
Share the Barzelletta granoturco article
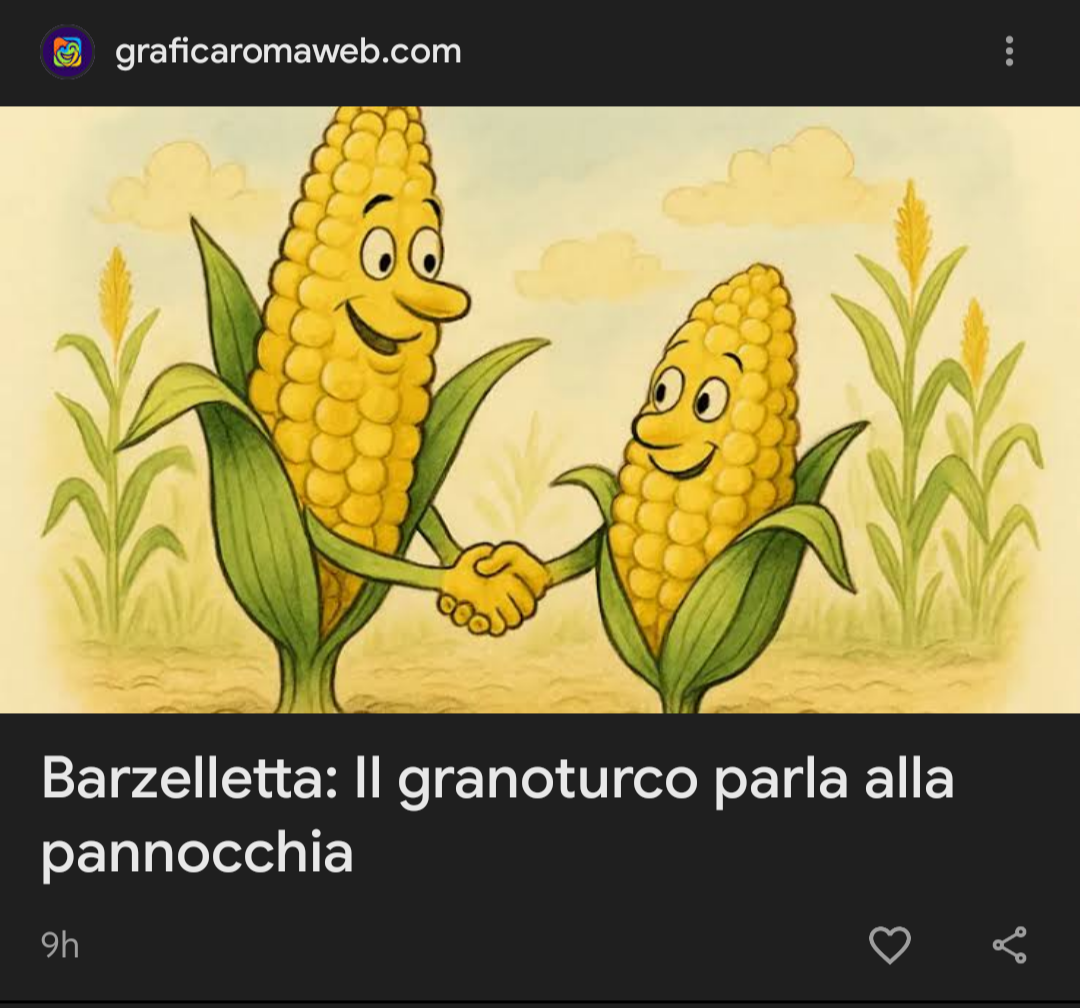(1009, 945)
